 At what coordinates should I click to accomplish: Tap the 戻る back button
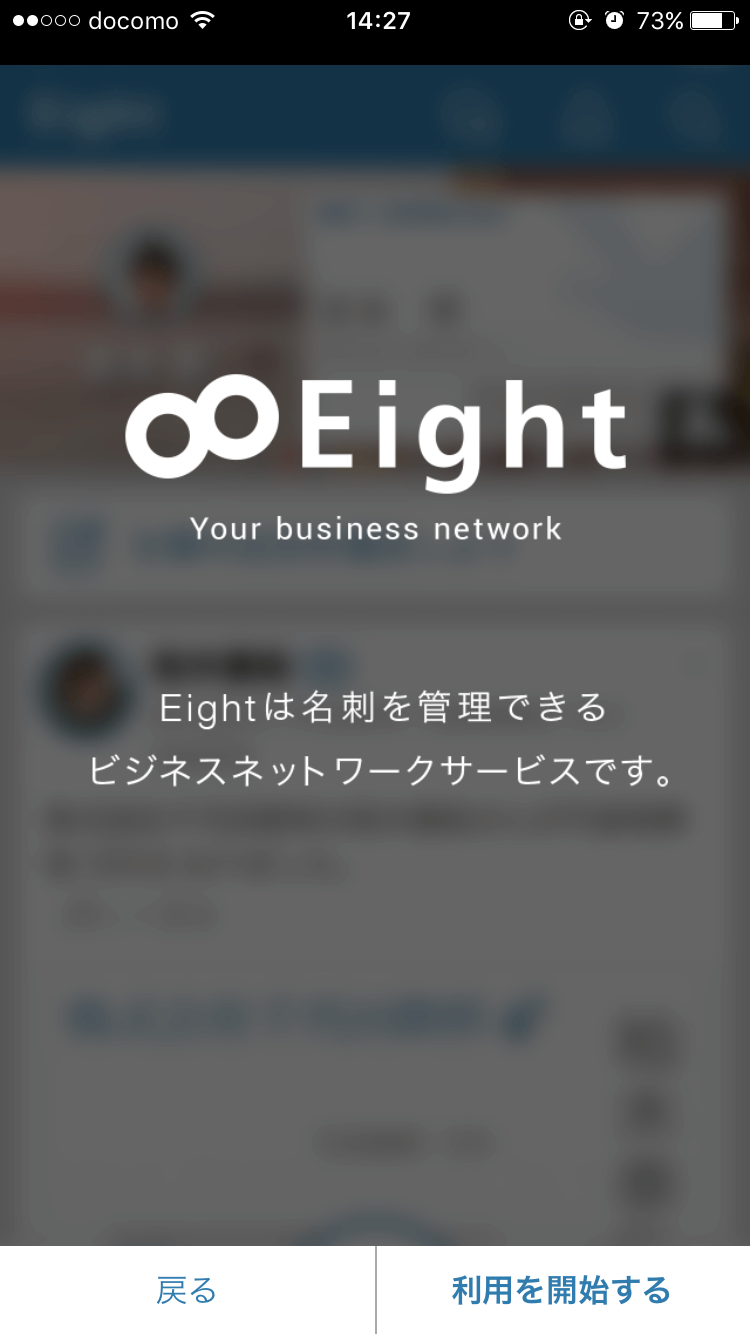tap(187, 1290)
